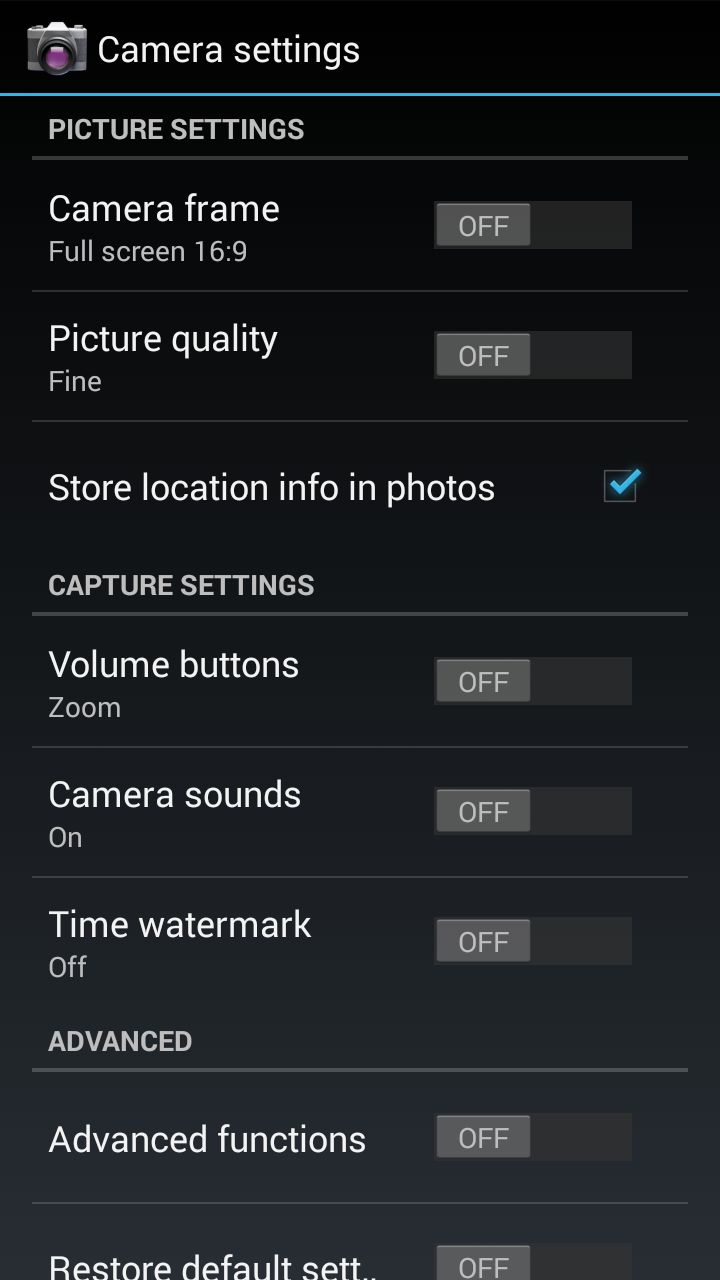
Task: Enable the Advanced functions switch
Action: 533,1137
